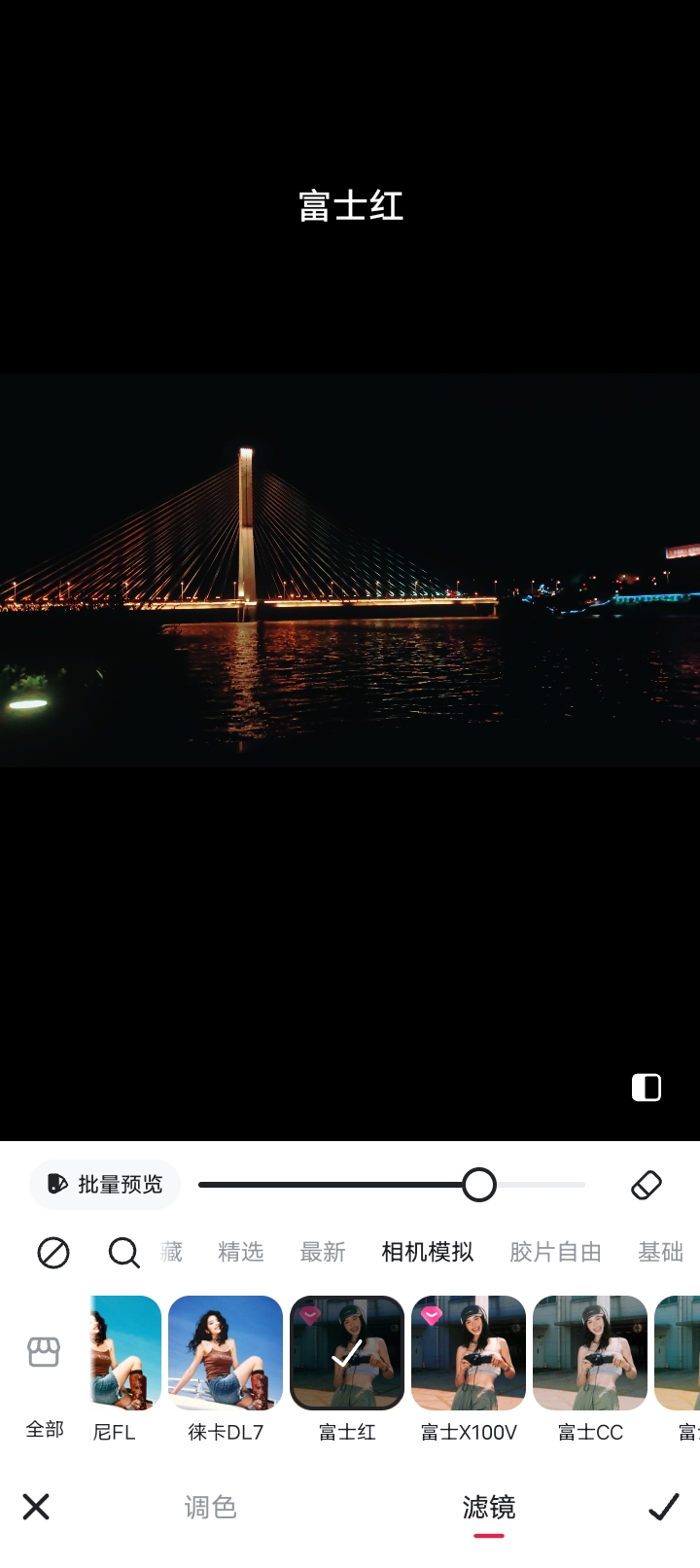The image size is (700, 1568).
Task: Switch to the 精选 filter category
Action: point(241,1252)
